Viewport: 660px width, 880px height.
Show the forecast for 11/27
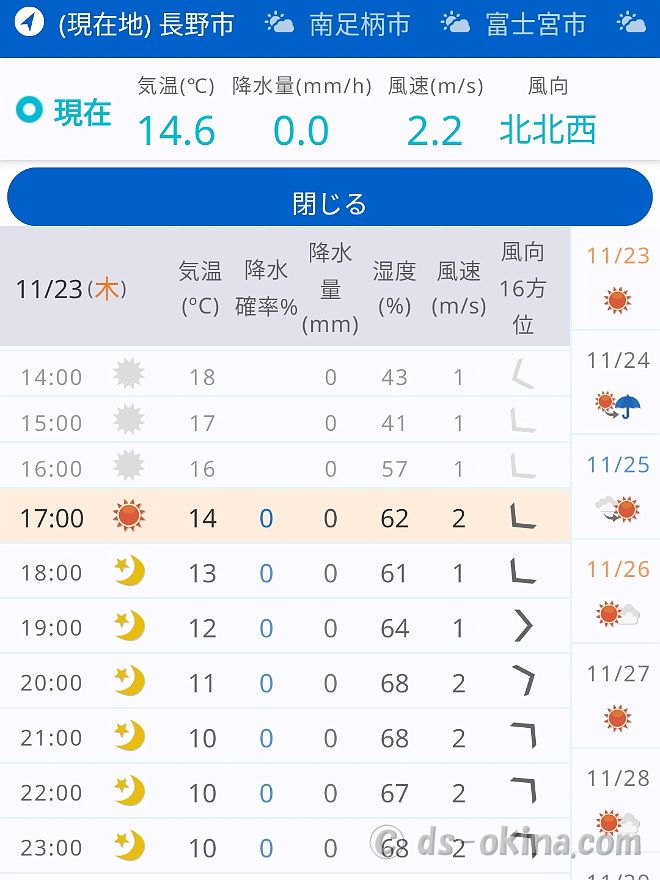pyautogui.click(x=617, y=696)
